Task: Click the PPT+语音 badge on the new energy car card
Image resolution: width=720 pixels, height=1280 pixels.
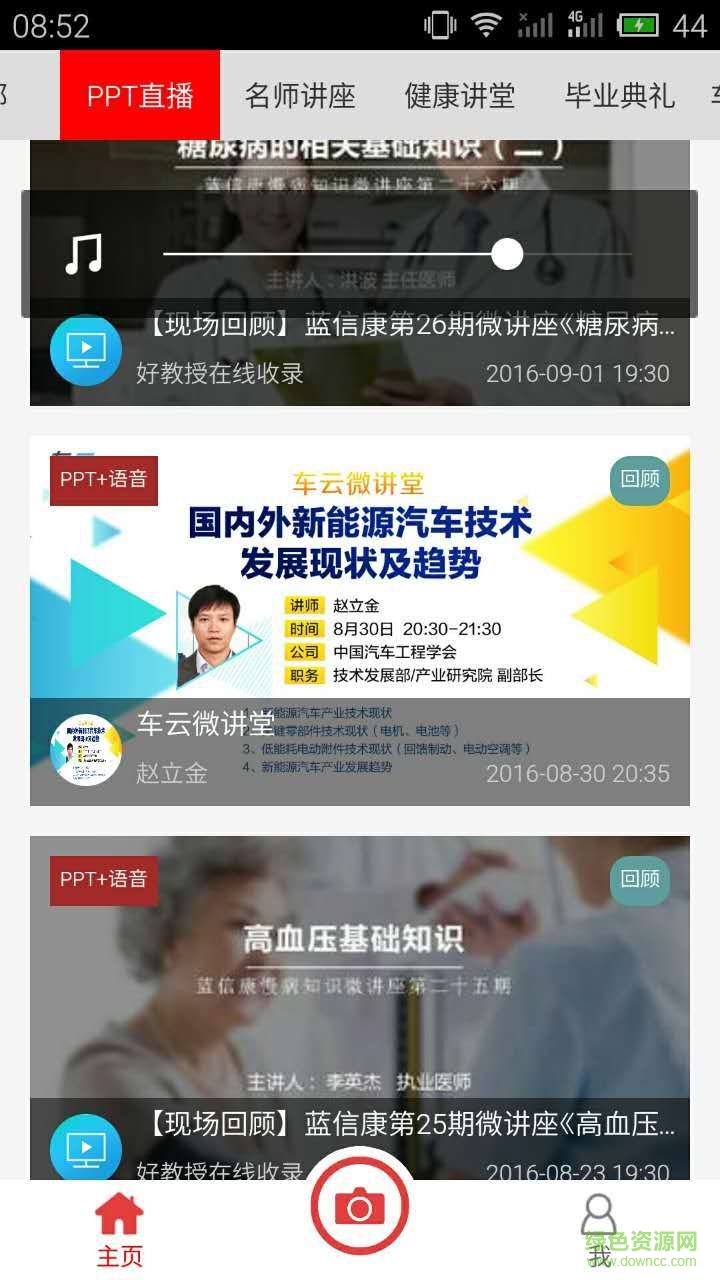Action: point(103,480)
